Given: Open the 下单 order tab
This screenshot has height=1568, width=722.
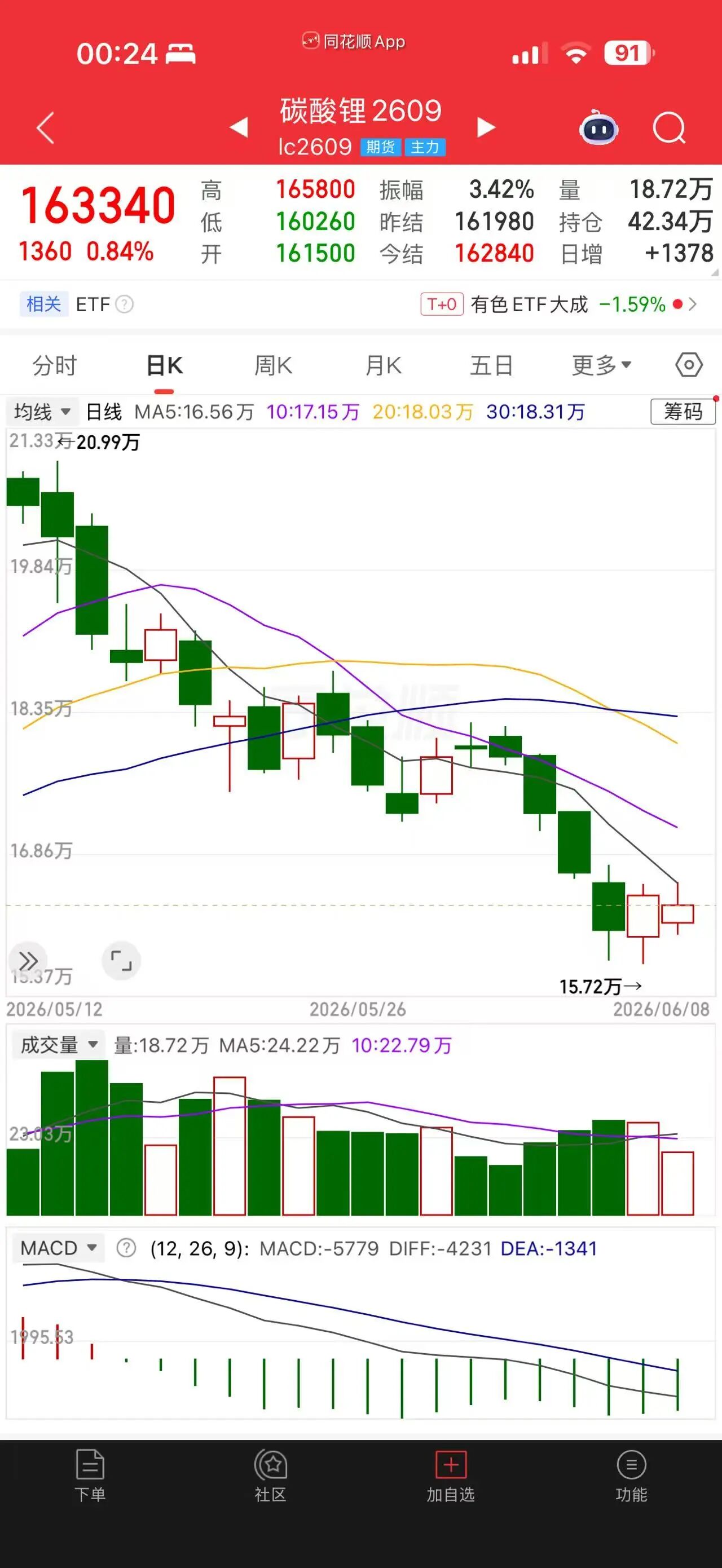Looking at the screenshot, I should [90, 1477].
